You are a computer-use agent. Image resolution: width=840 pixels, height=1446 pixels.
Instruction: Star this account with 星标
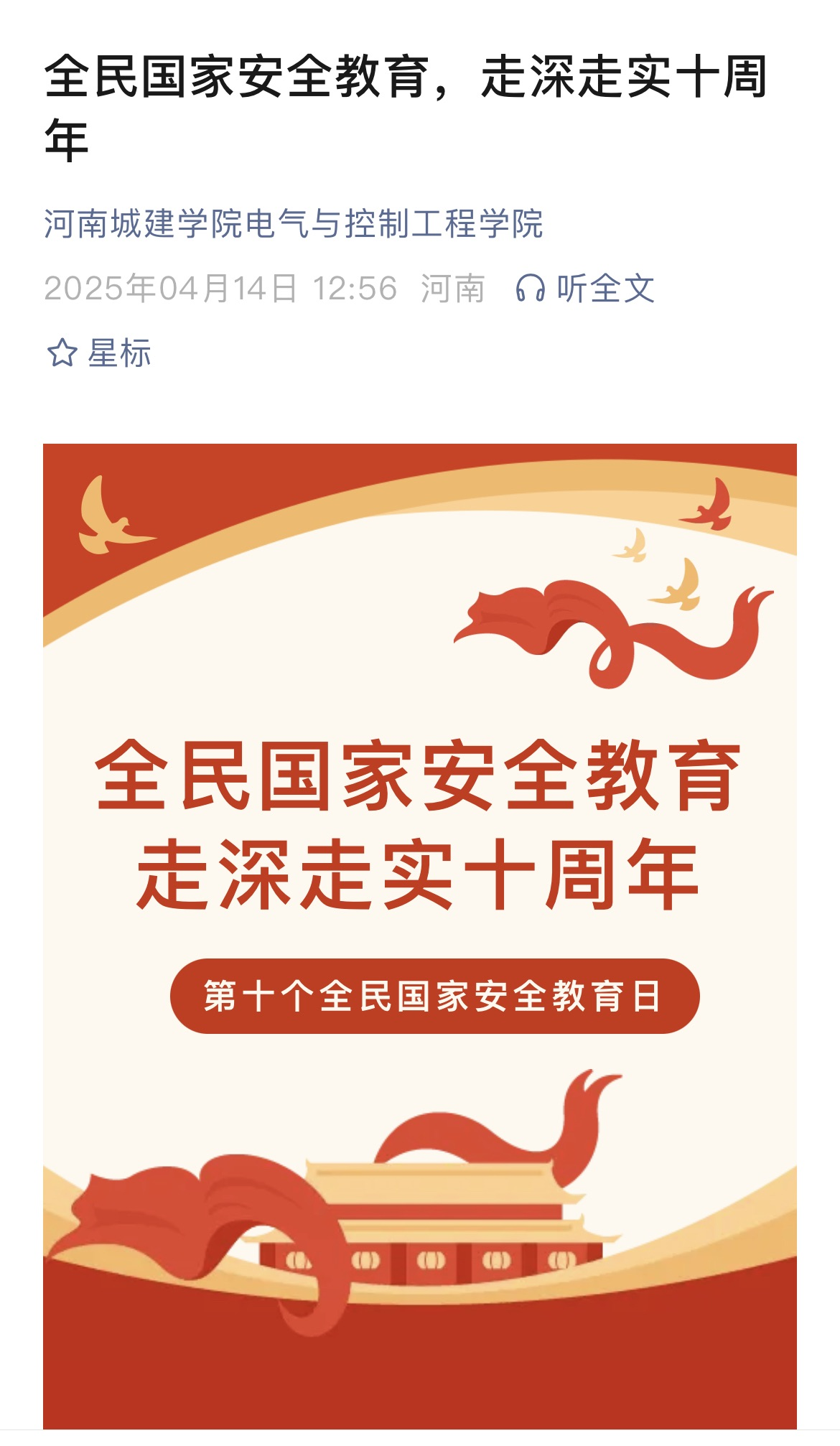pos(99,353)
